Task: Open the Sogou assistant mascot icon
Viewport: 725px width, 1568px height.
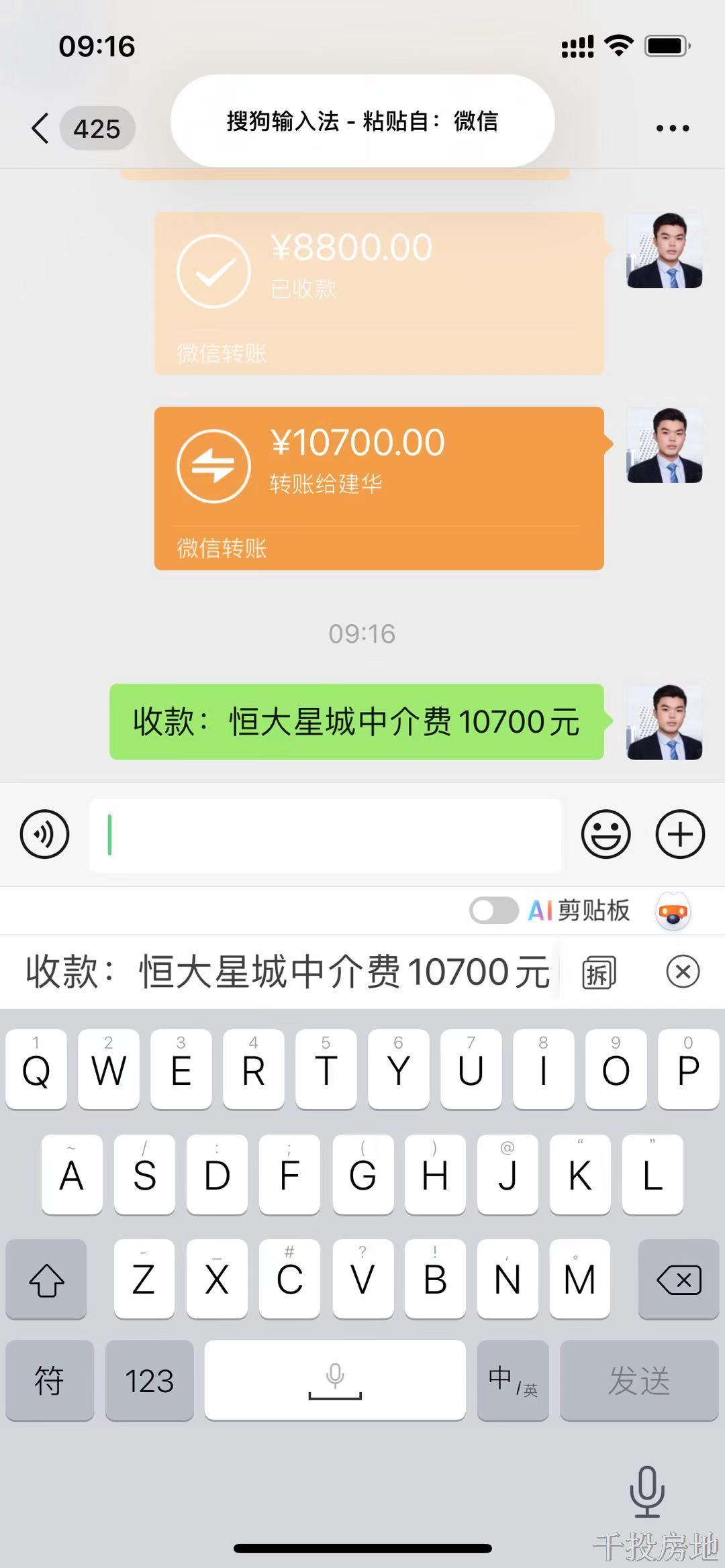Action: (673, 911)
